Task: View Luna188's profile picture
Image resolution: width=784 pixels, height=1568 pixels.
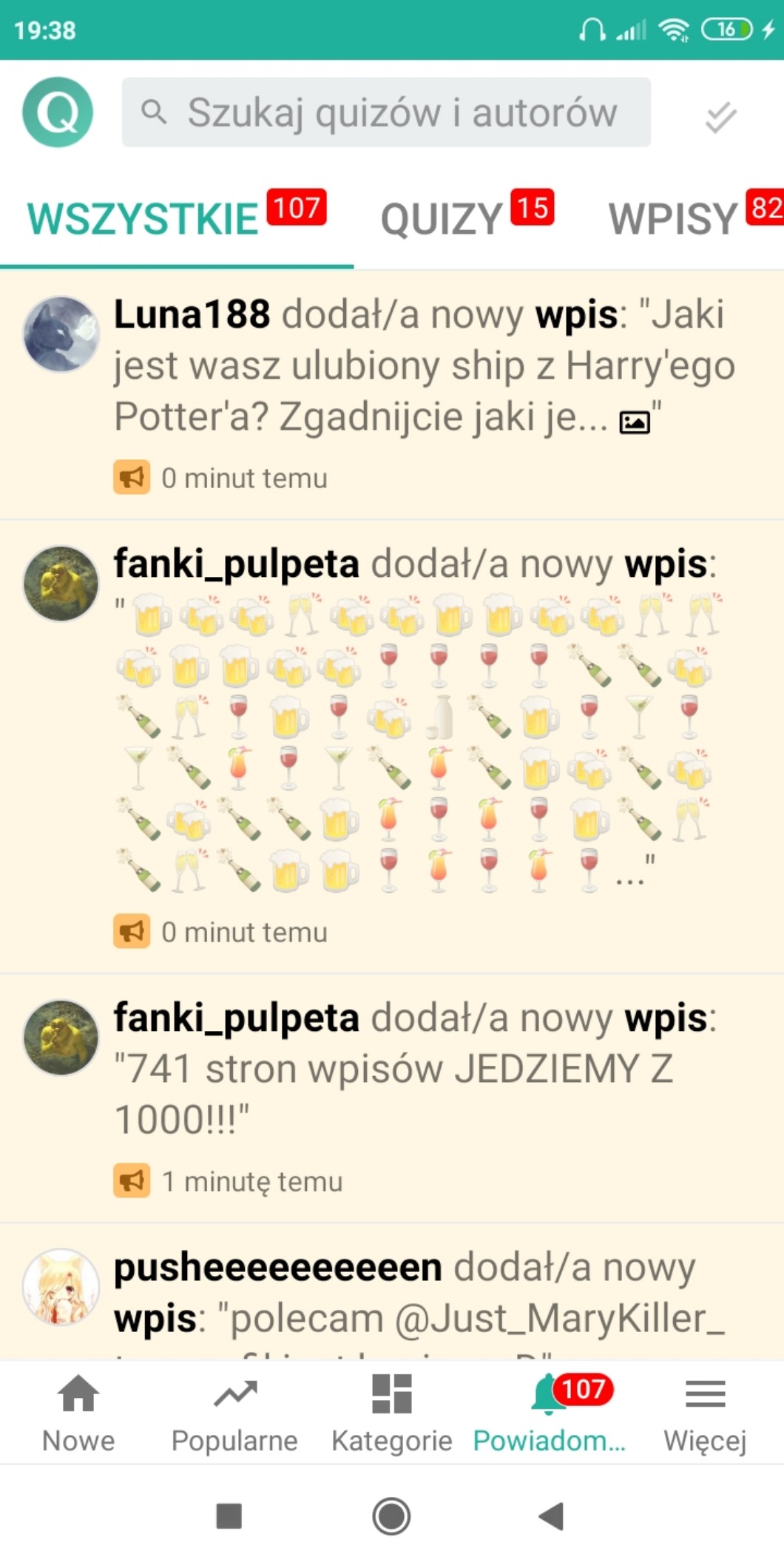Action: (x=61, y=334)
